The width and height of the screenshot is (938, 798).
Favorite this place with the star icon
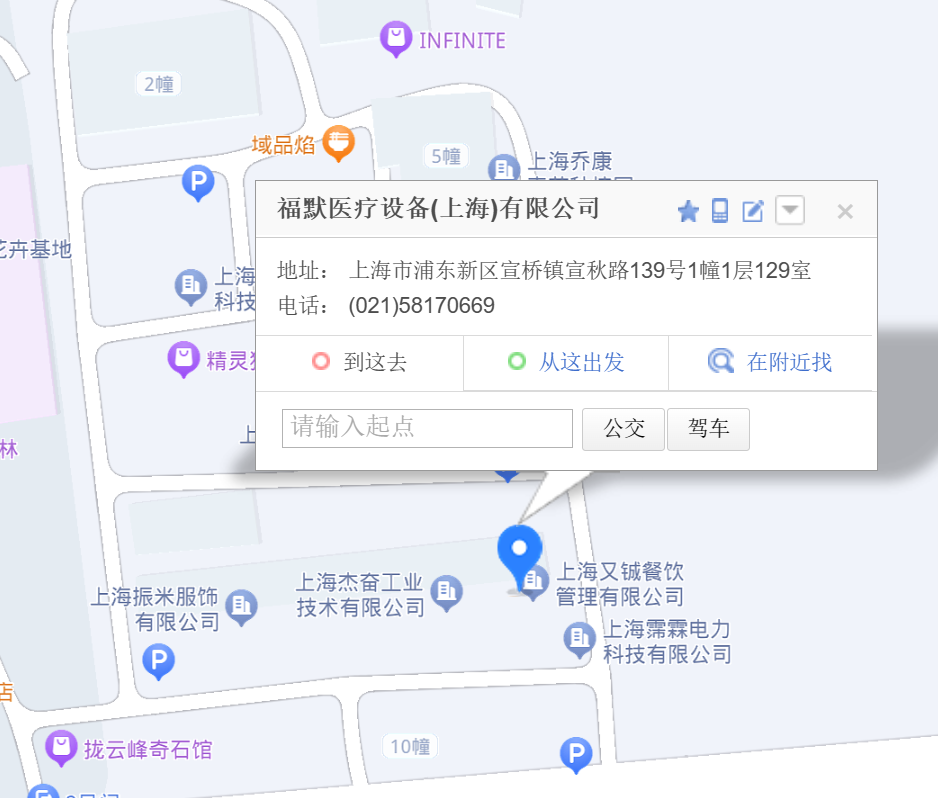point(688,211)
